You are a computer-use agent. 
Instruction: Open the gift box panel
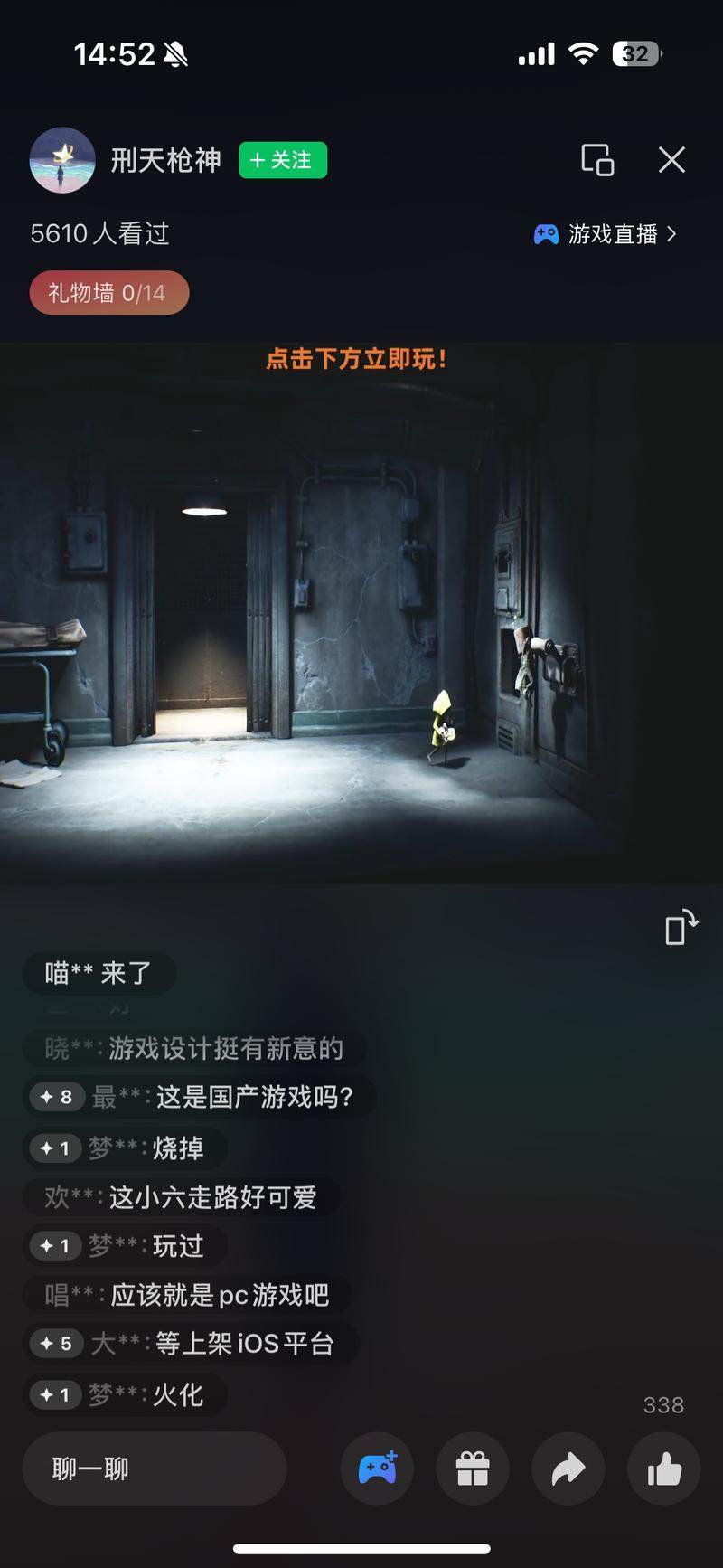tap(473, 1469)
